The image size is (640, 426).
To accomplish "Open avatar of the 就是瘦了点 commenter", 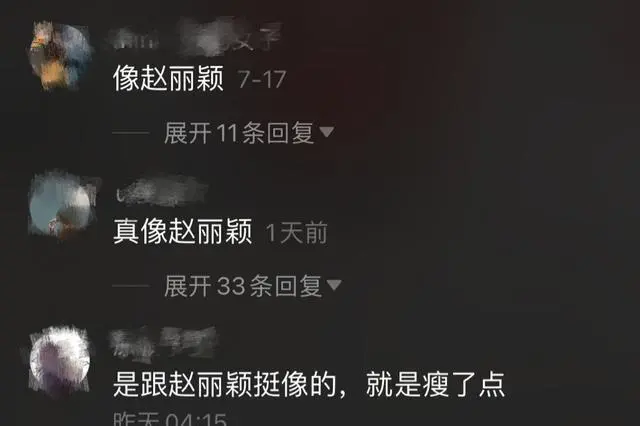I will pyautogui.click(x=60, y=358).
